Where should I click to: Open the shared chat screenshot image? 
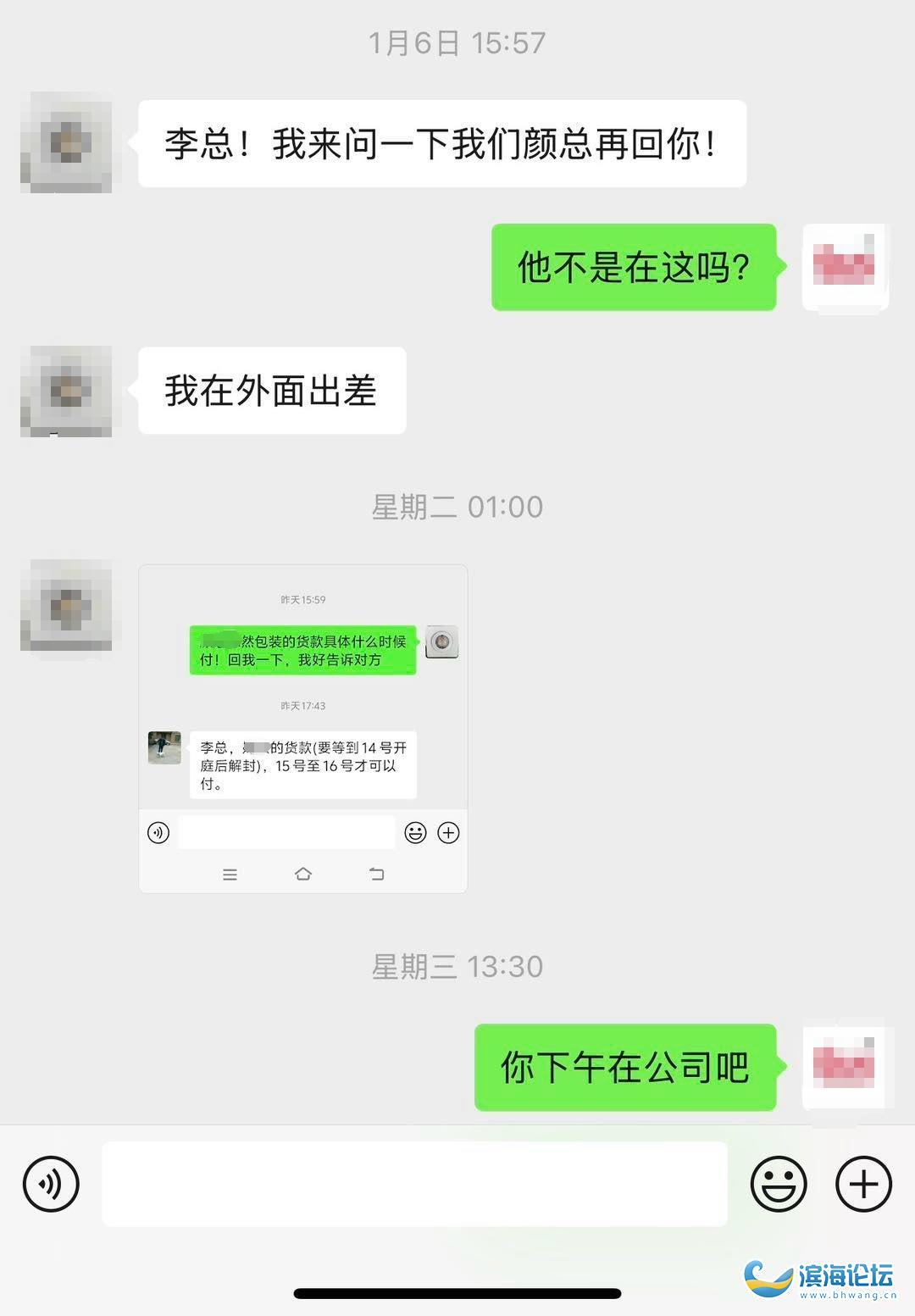pos(302,728)
